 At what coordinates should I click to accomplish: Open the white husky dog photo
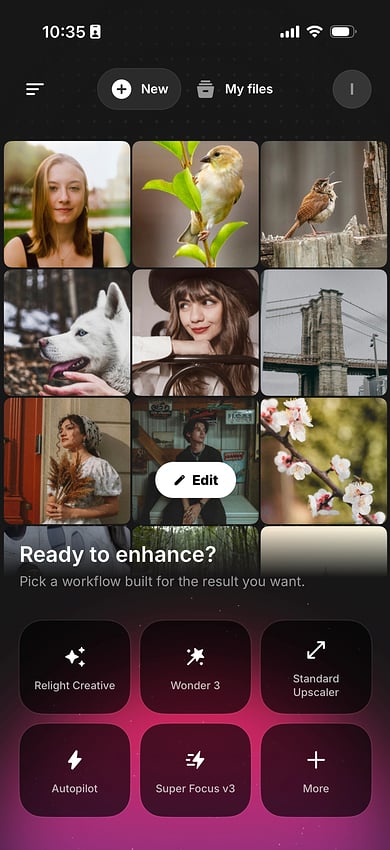coord(67,332)
